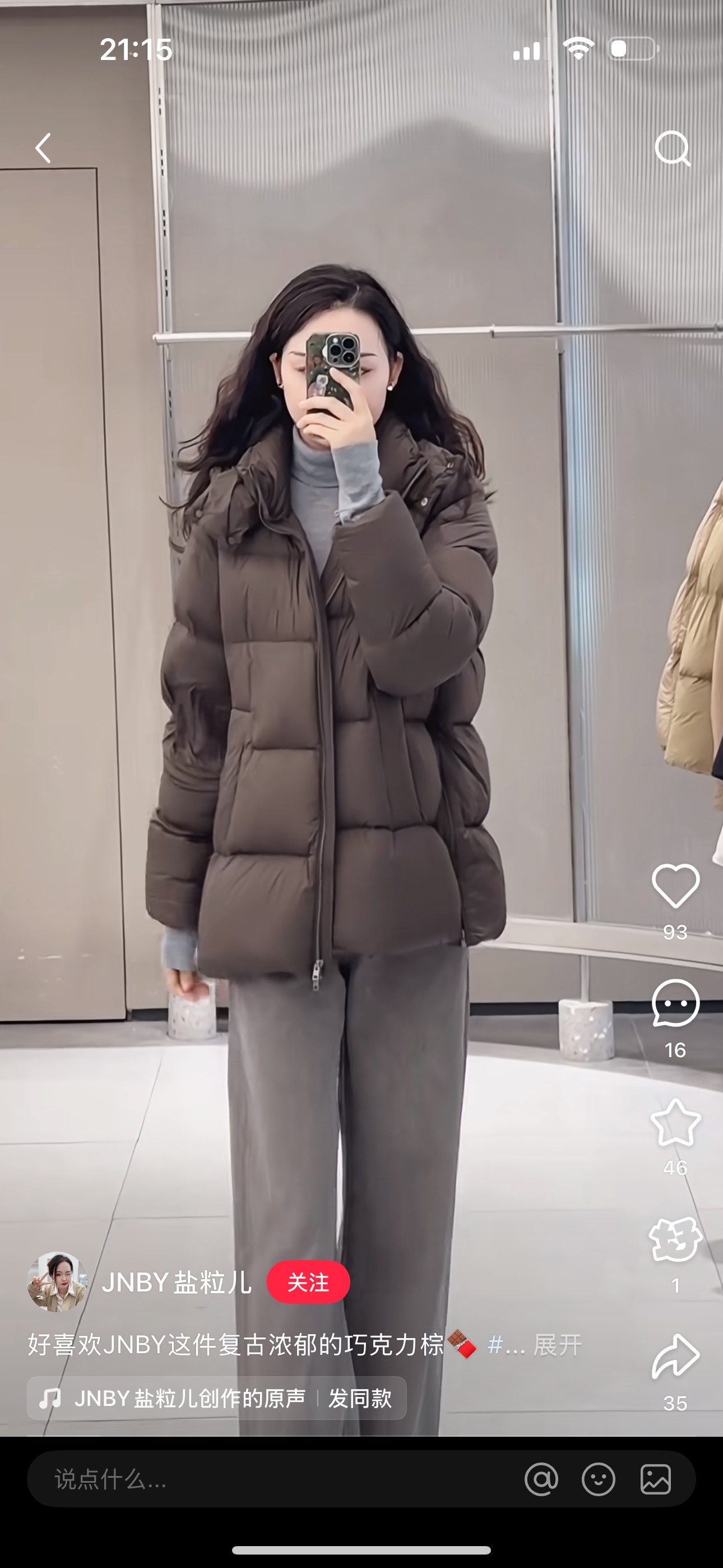Attach an image to the comment
The height and width of the screenshot is (1568, 723).
tap(655, 1478)
